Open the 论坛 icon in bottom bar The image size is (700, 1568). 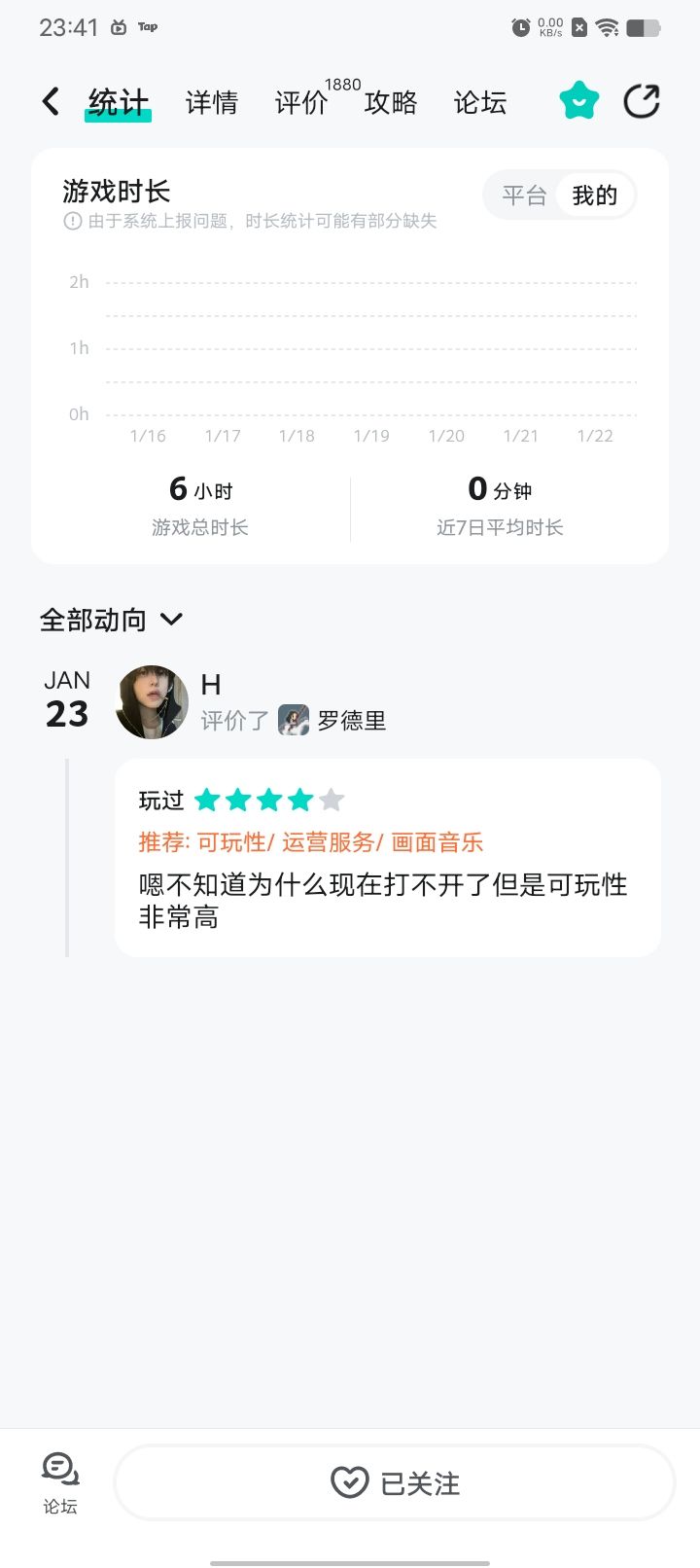[60, 1482]
